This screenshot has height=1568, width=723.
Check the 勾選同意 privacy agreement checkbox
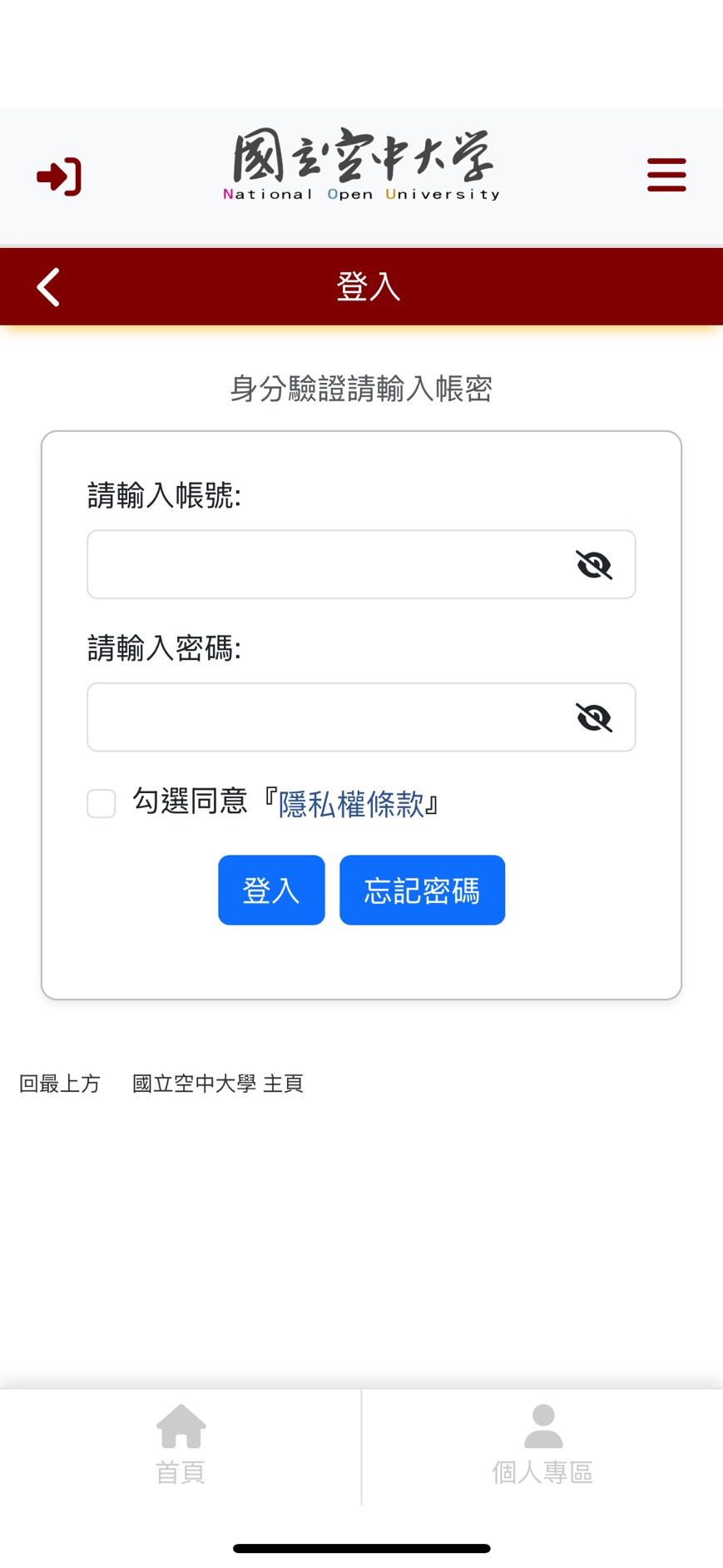(x=102, y=804)
